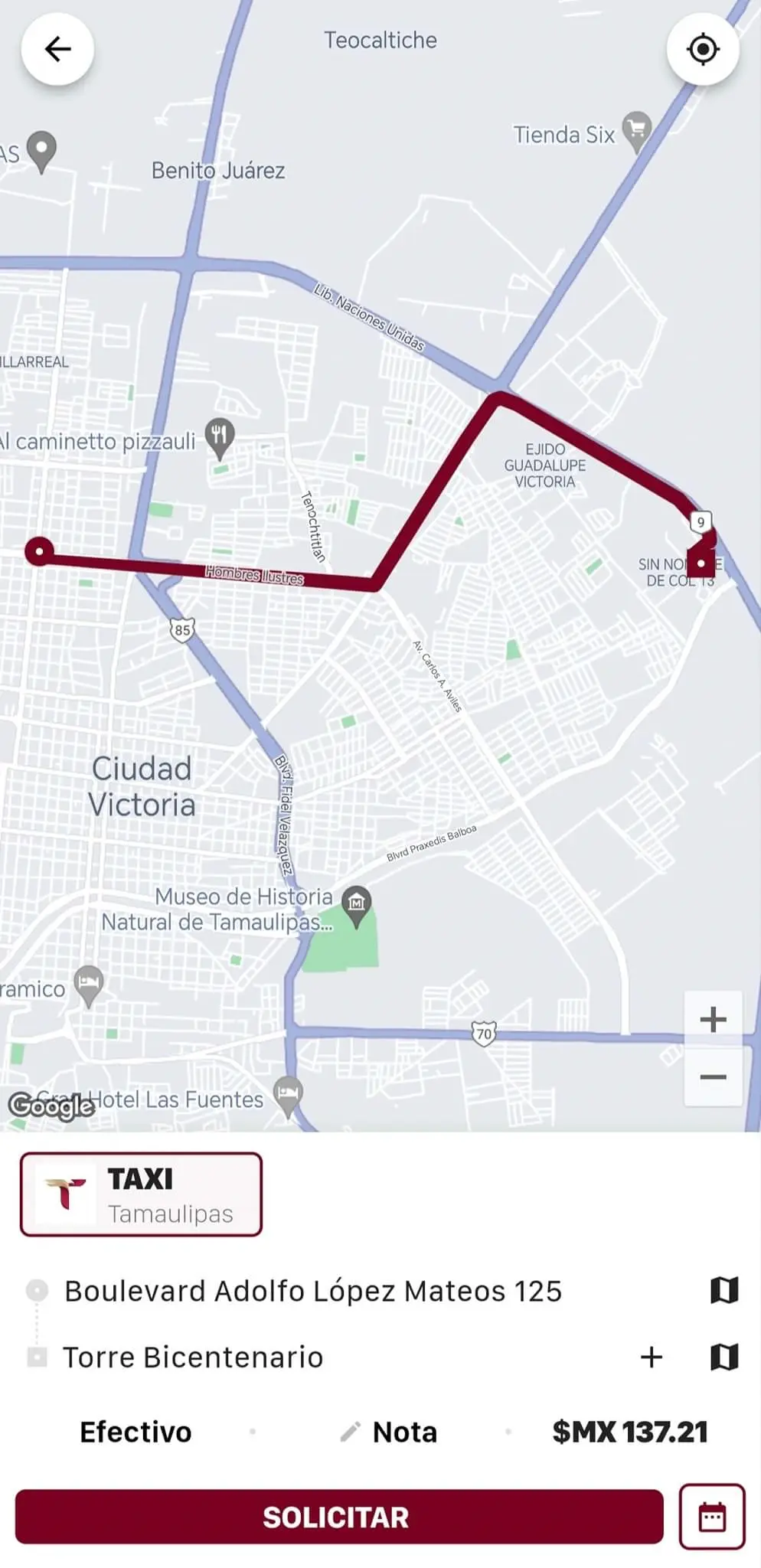The height and width of the screenshot is (1568, 761).
Task: Zoom in on the map
Action: [713, 1019]
